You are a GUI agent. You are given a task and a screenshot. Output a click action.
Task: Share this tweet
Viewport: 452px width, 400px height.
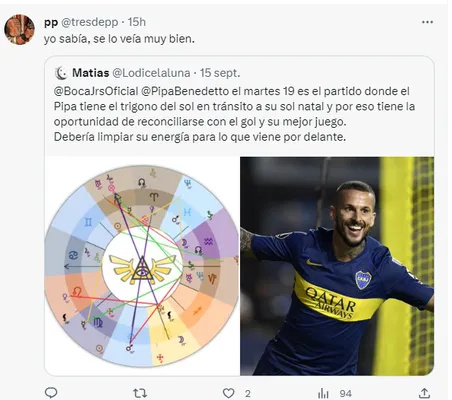tap(424, 393)
